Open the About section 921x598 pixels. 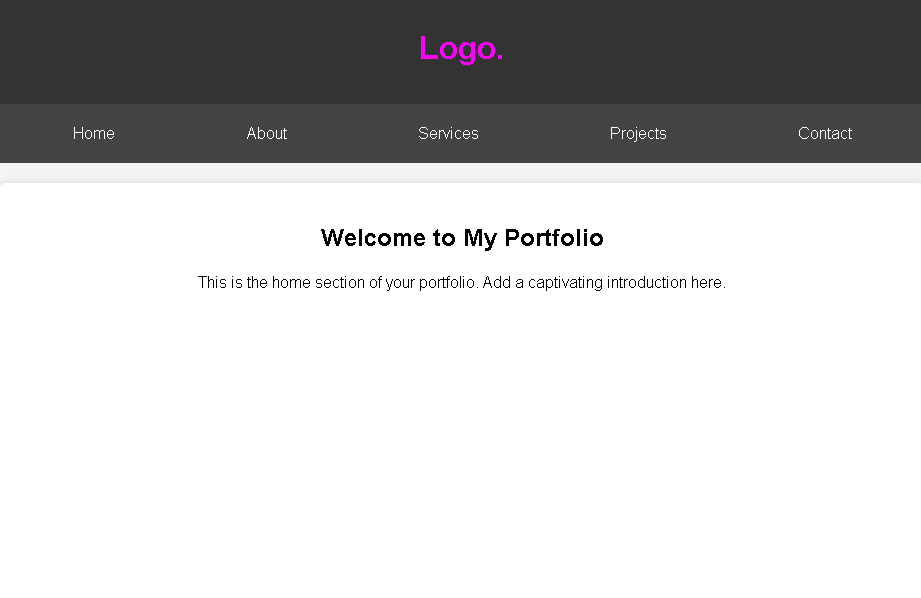[x=267, y=133]
